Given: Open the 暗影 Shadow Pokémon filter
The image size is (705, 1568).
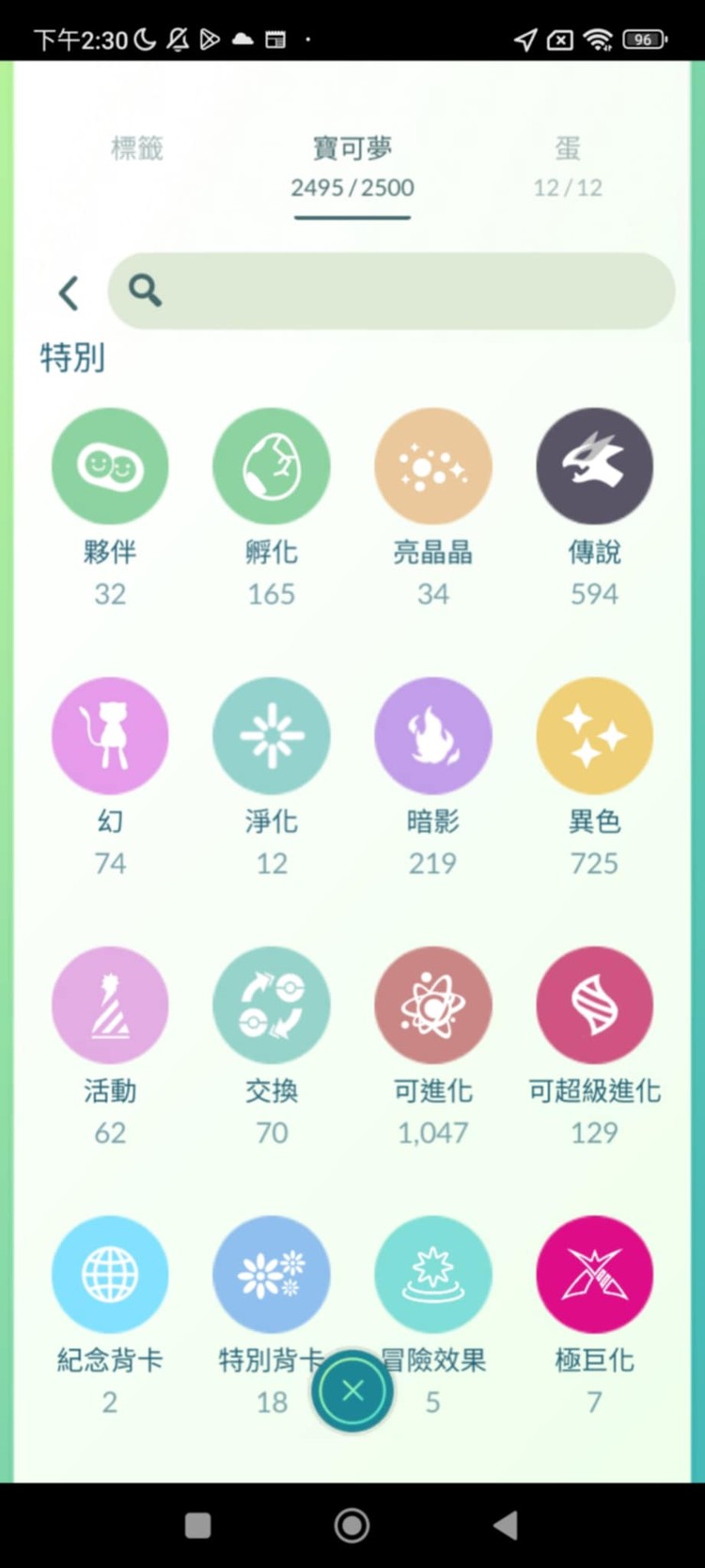Looking at the screenshot, I should coord(432,735).
